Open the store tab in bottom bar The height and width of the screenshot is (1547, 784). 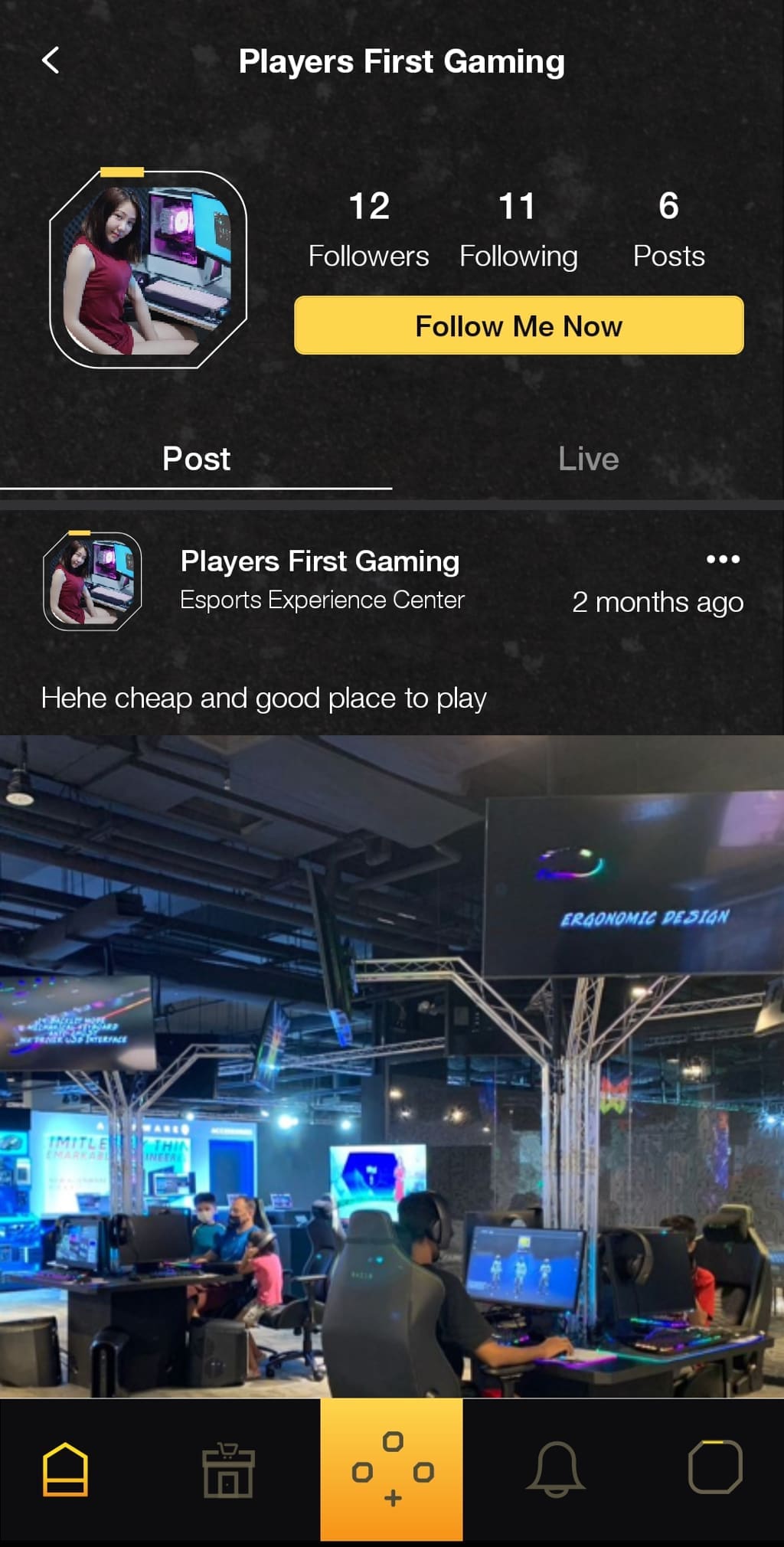[x=228, y=1469]
